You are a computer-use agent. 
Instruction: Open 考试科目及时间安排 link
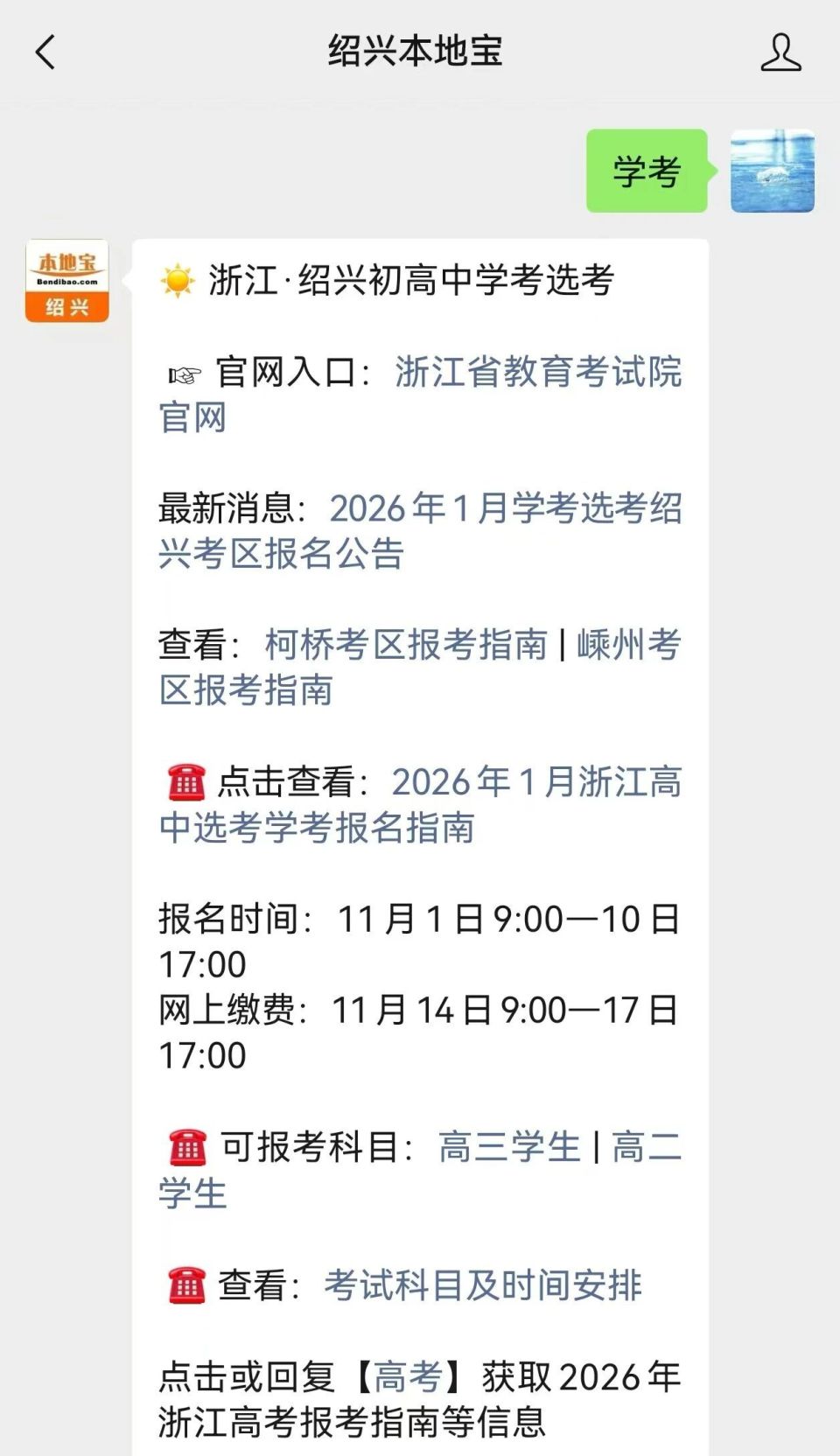(483, 1286)
